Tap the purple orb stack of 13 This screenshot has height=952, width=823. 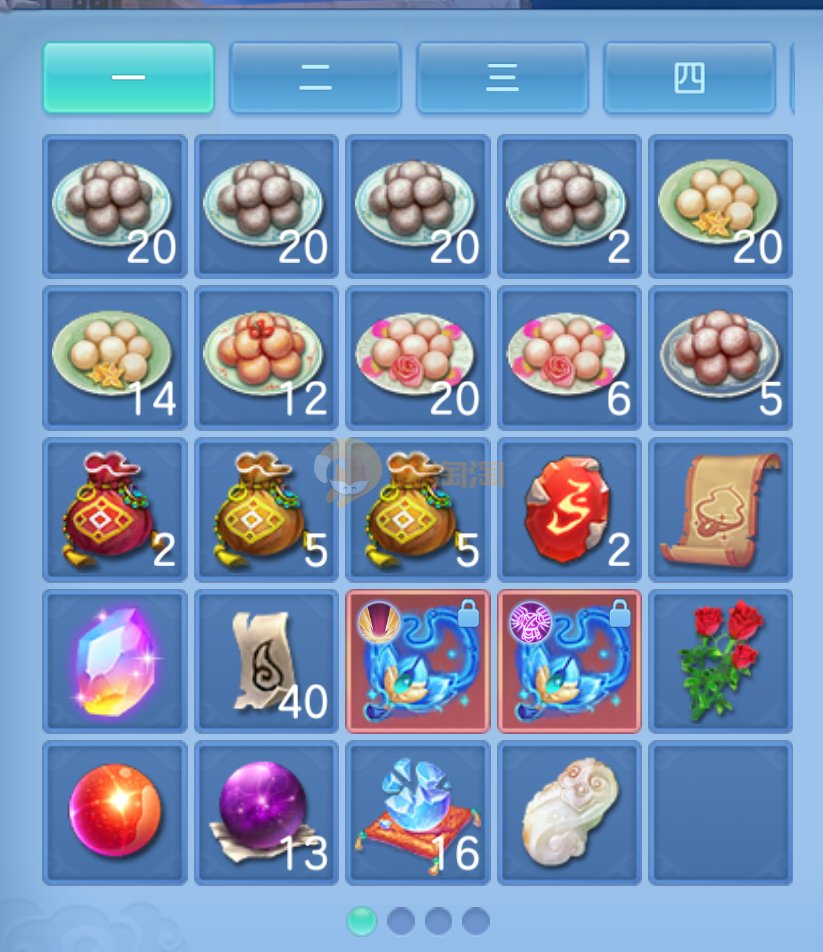click(266, 812)
